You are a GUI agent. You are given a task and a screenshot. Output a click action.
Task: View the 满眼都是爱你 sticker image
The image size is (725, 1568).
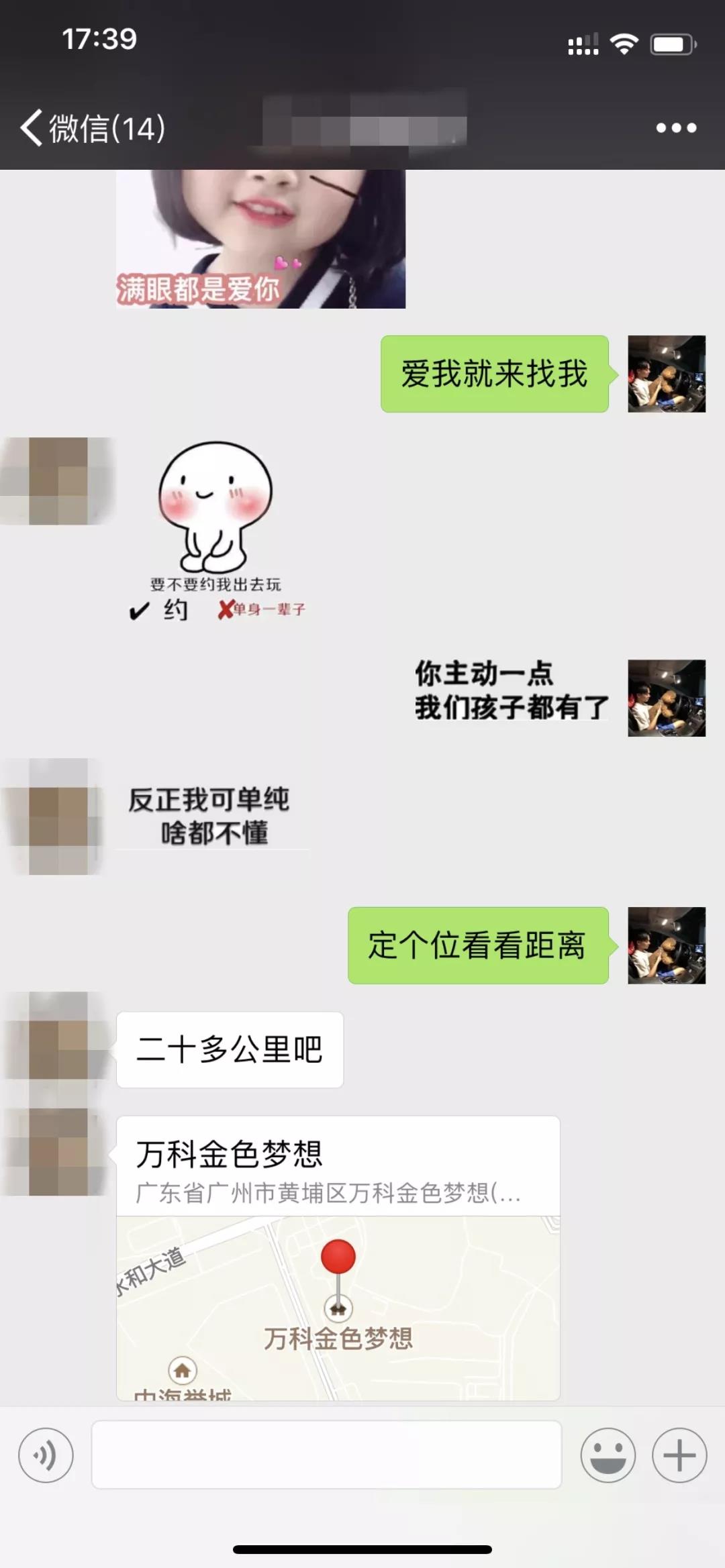click(x=260, y=238)
